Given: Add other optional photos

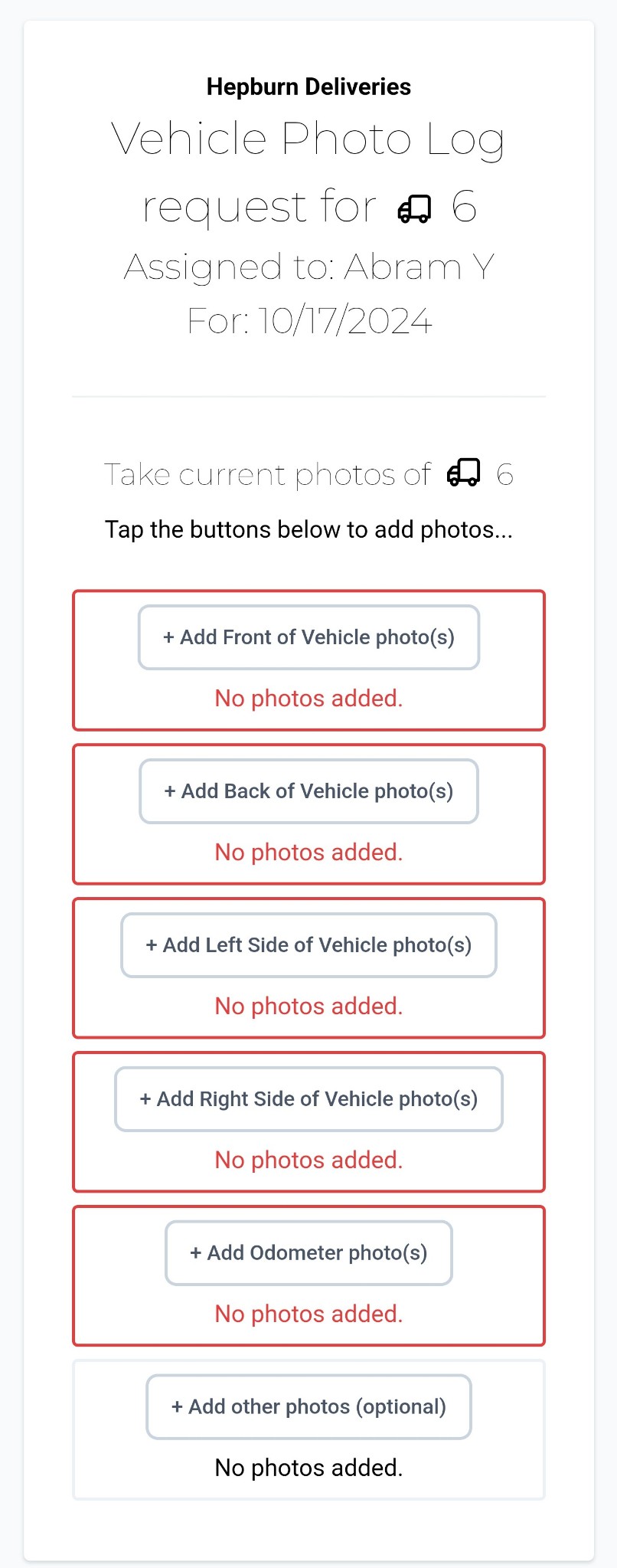Looking at the screenshot, I should coord(308,1407).
